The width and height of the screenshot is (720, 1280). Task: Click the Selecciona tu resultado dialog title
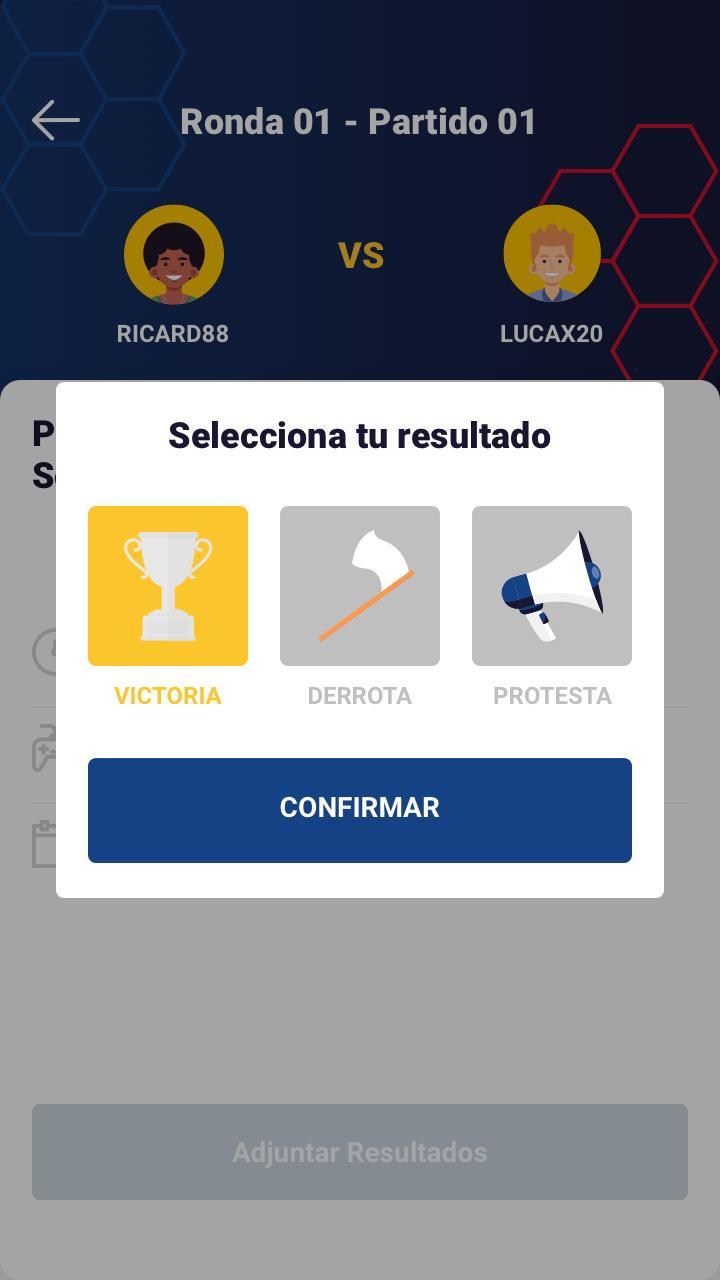pos(359,435)
